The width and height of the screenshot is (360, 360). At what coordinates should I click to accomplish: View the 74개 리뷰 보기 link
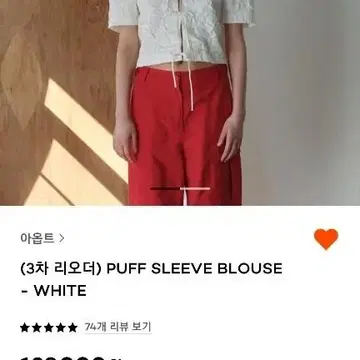click(118, 327)
